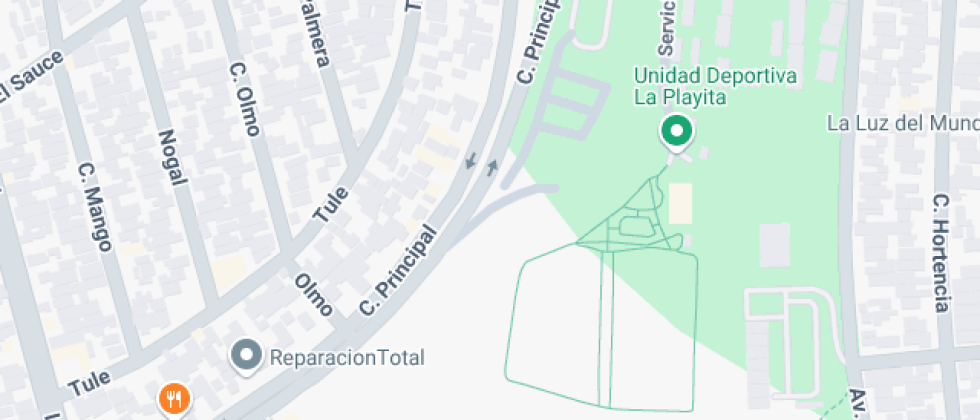Open the orange restaurant marker
Viewport: 980px width, 420px height.
175,400
